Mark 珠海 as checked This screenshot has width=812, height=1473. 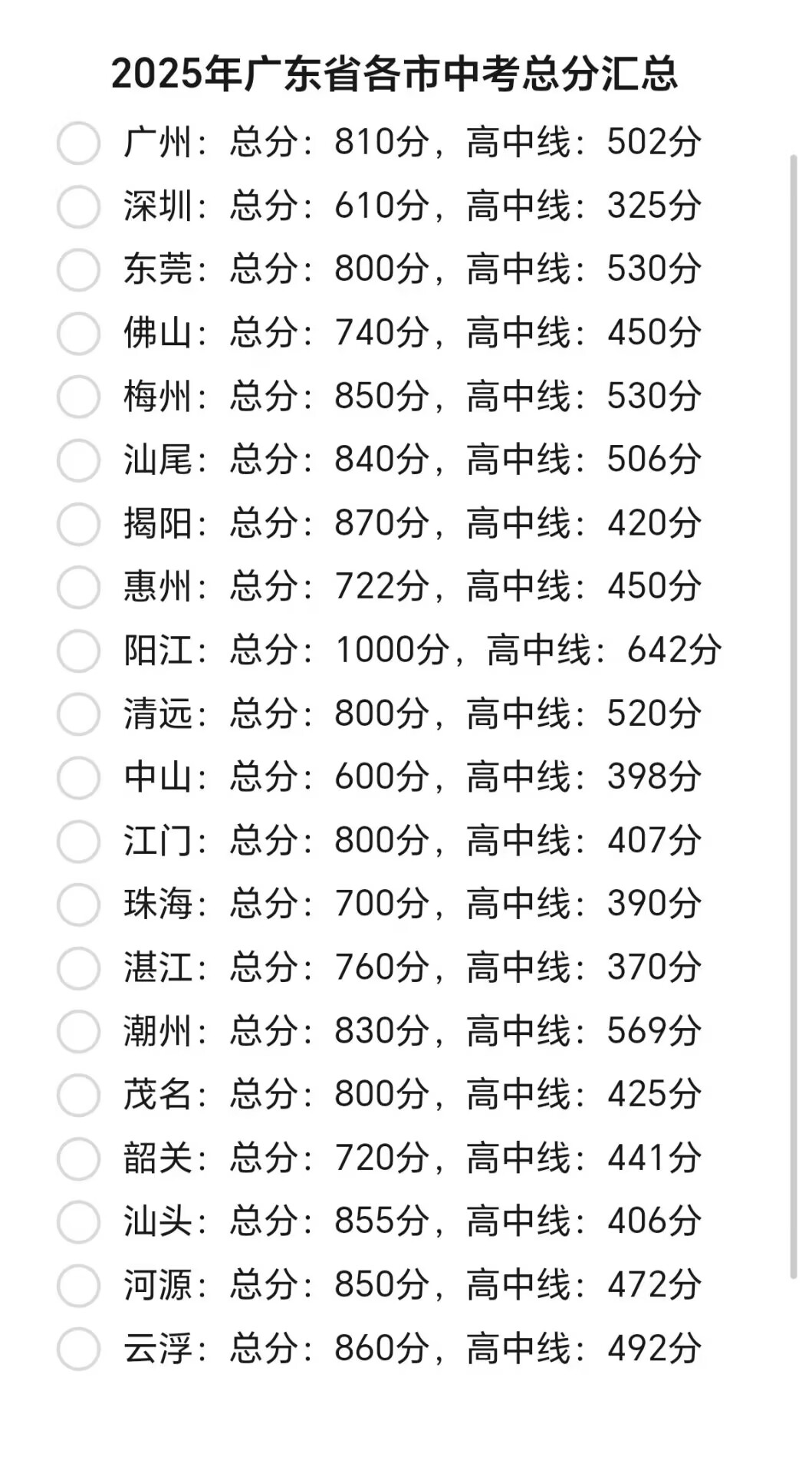pyautogui.click(x=78, y=905)
